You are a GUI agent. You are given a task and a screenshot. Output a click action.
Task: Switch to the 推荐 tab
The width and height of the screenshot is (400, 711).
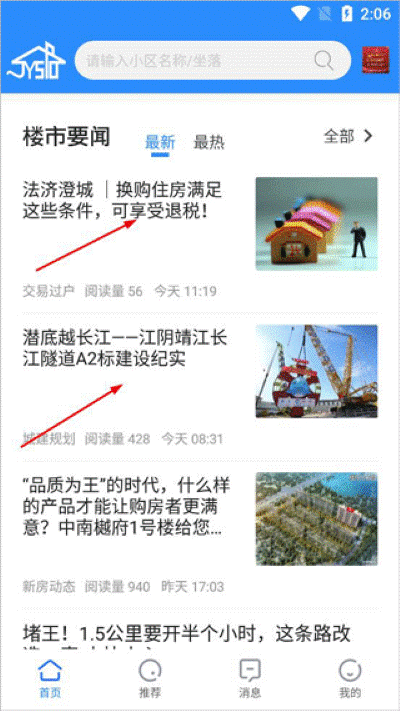pos(150,679)
